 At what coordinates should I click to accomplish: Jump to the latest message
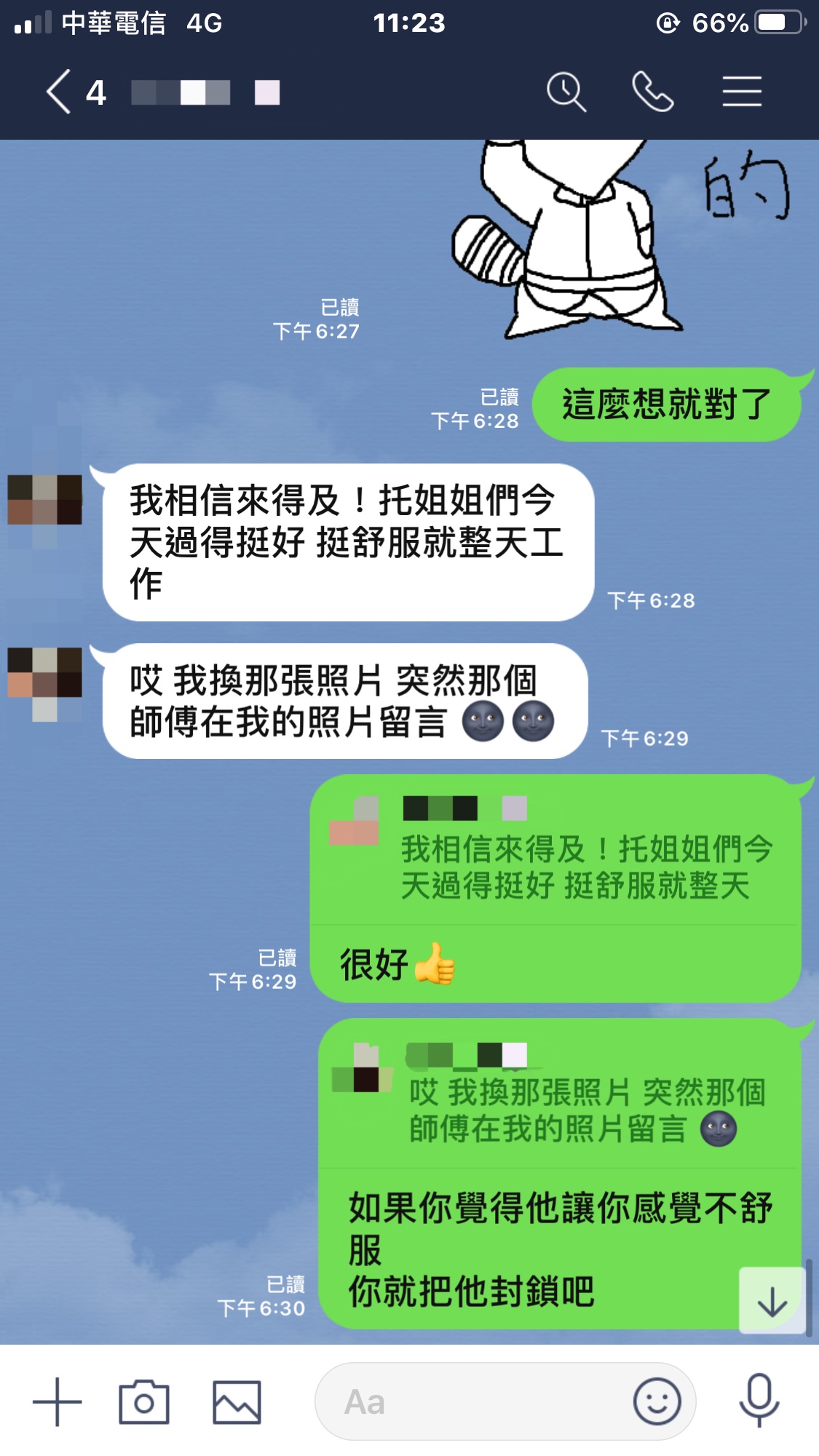tap(772, 1301)
